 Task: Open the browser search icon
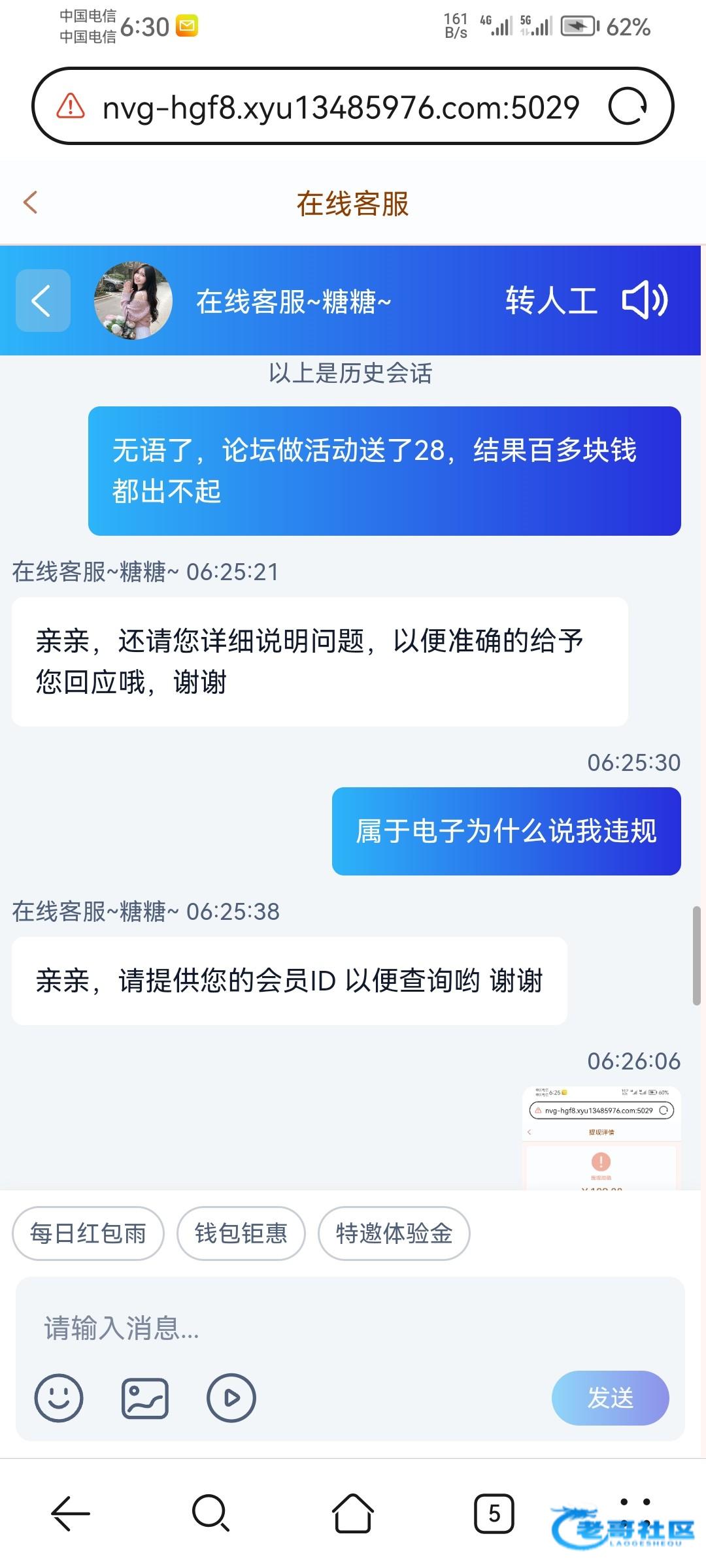(210, 1513)
